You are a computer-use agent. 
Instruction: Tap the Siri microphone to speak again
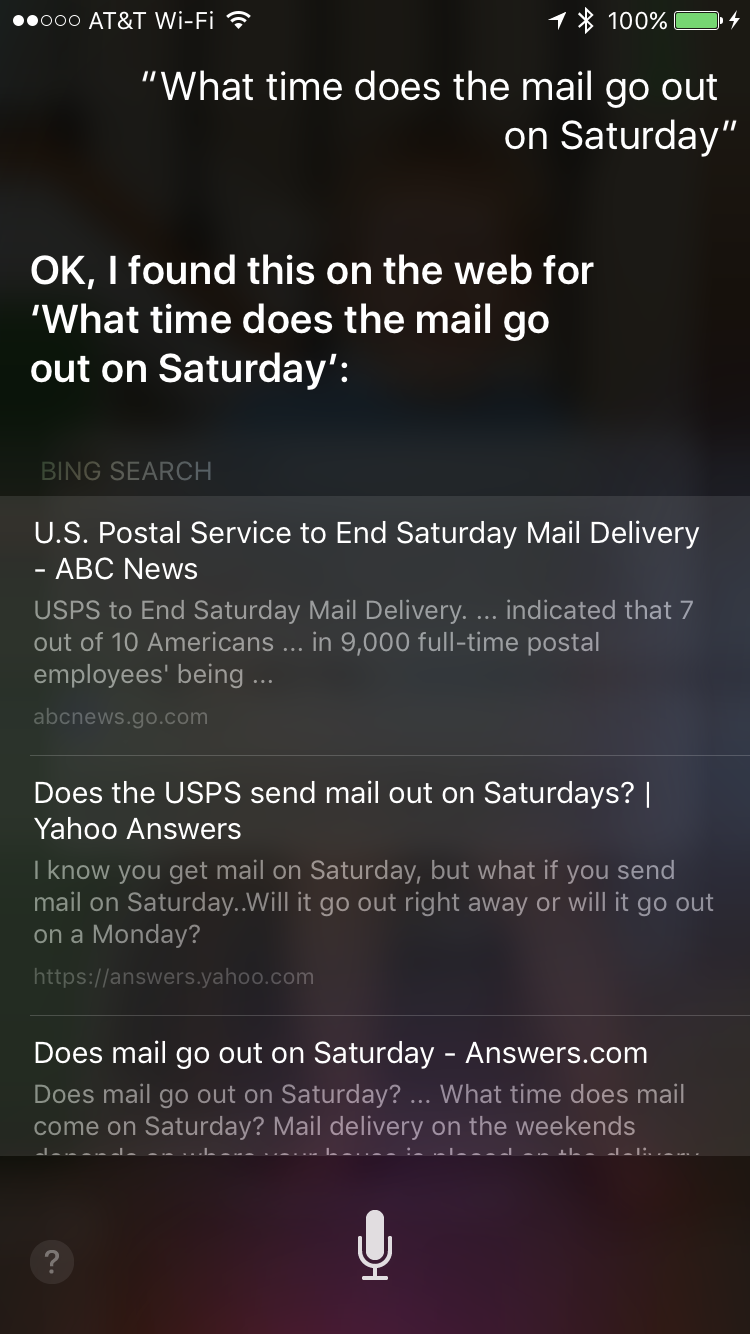[x=375, y=1244]
